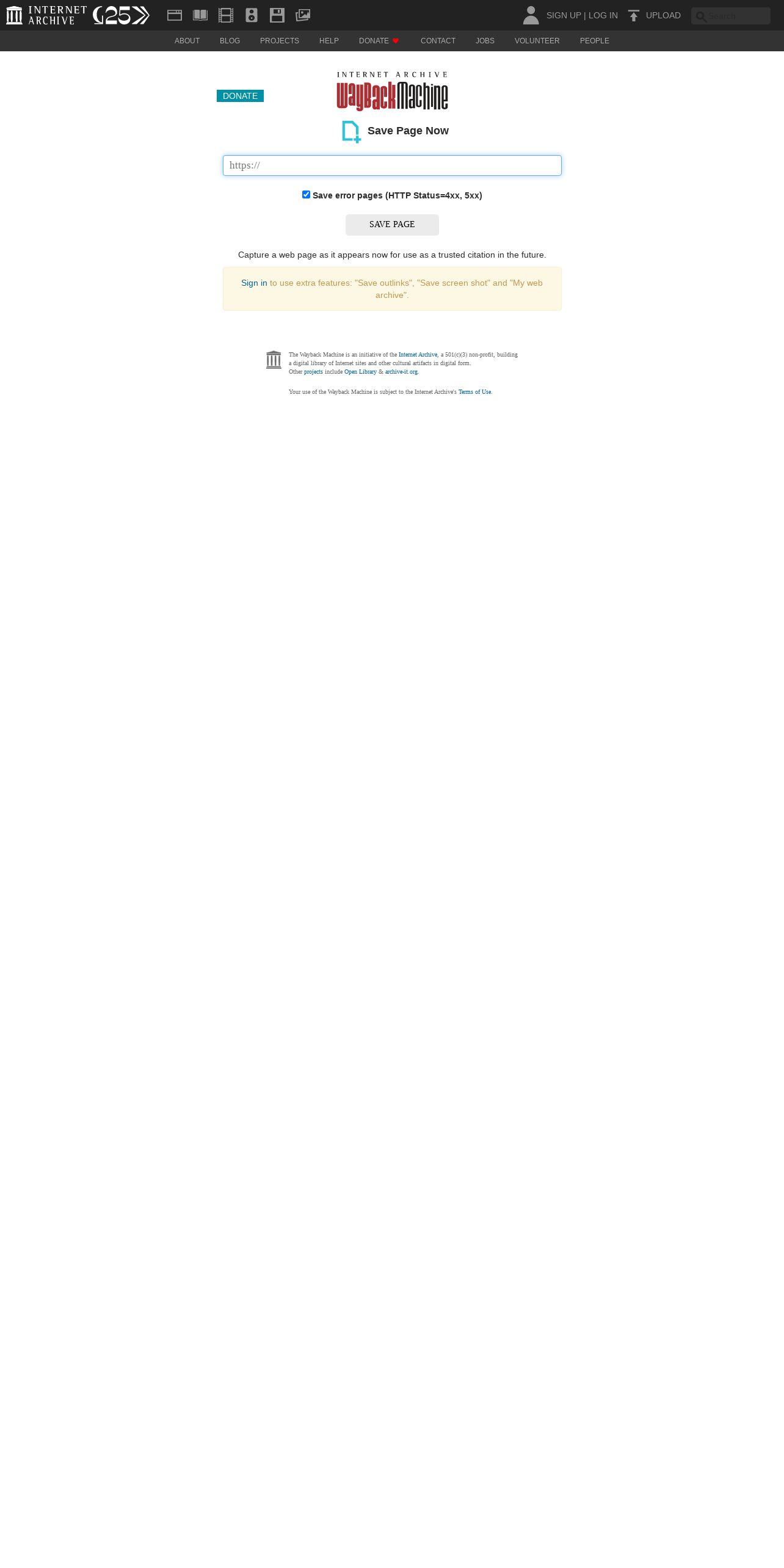Image resolution: width=784 pixels, height=1568 pixels.
Task: Open the BLOG menu item
Action: [x=230, y=41]
